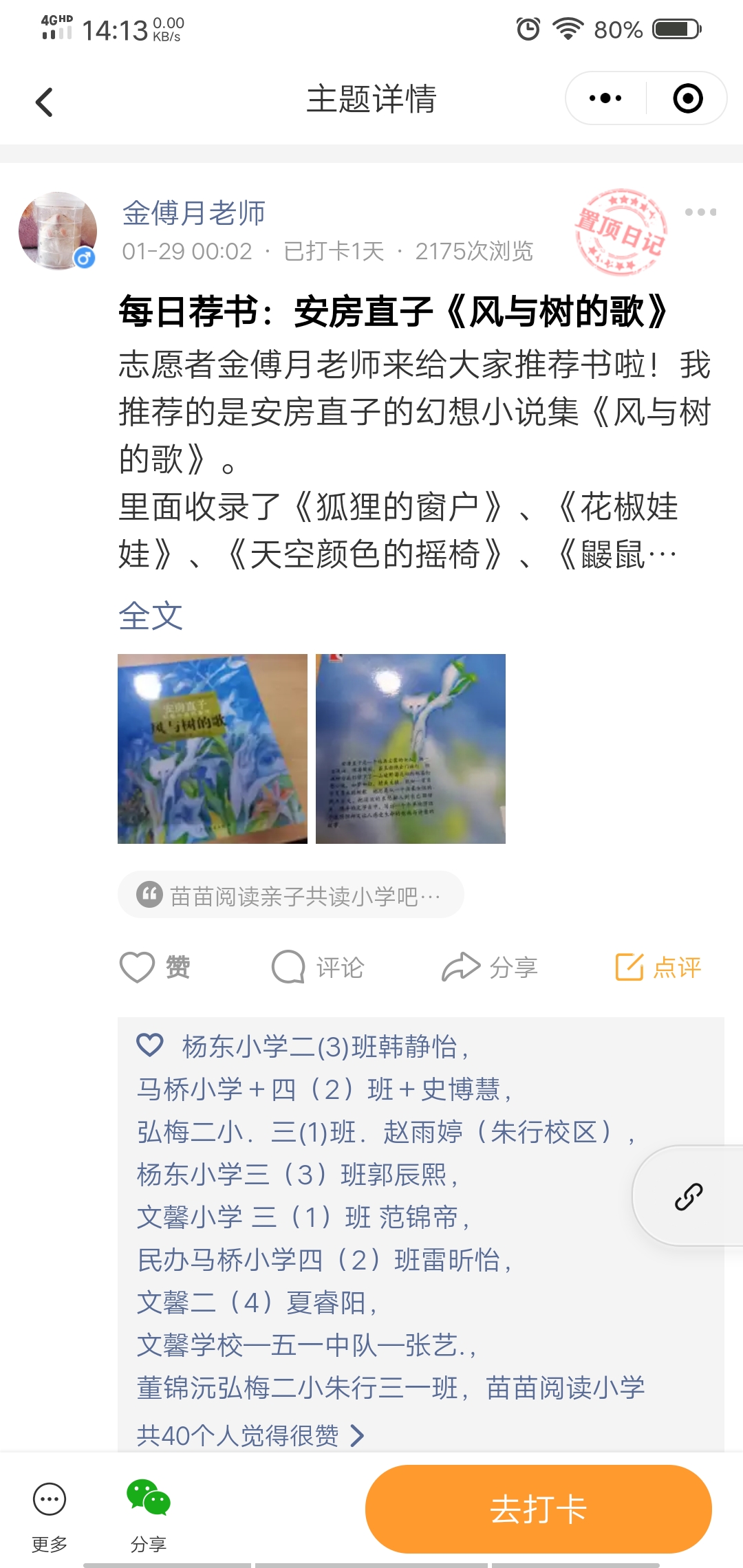Open the 苗苗阅读亲子共读小学吧 topic chip

pos(291,895)
